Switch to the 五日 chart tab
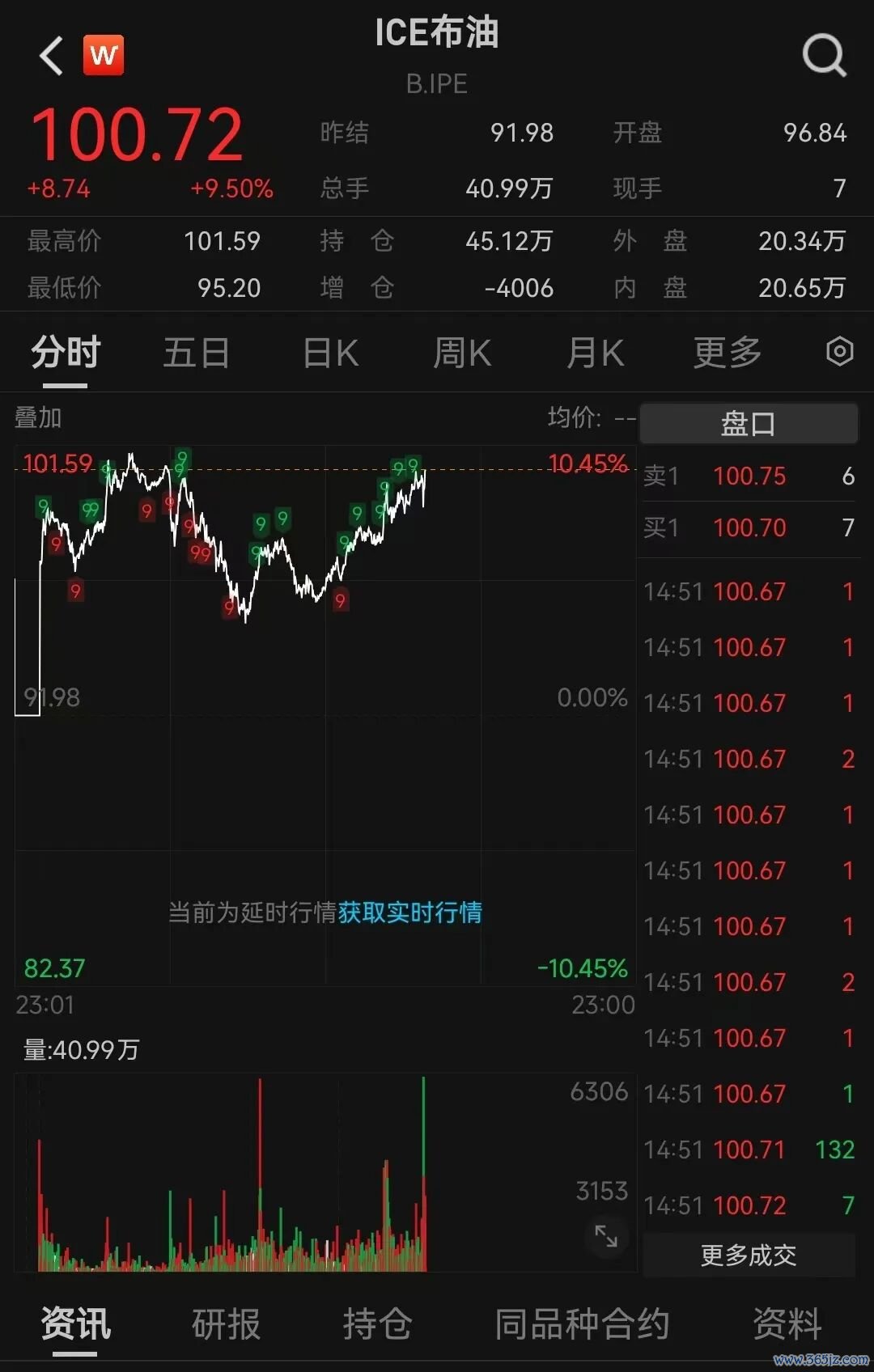 pos(196,354)
